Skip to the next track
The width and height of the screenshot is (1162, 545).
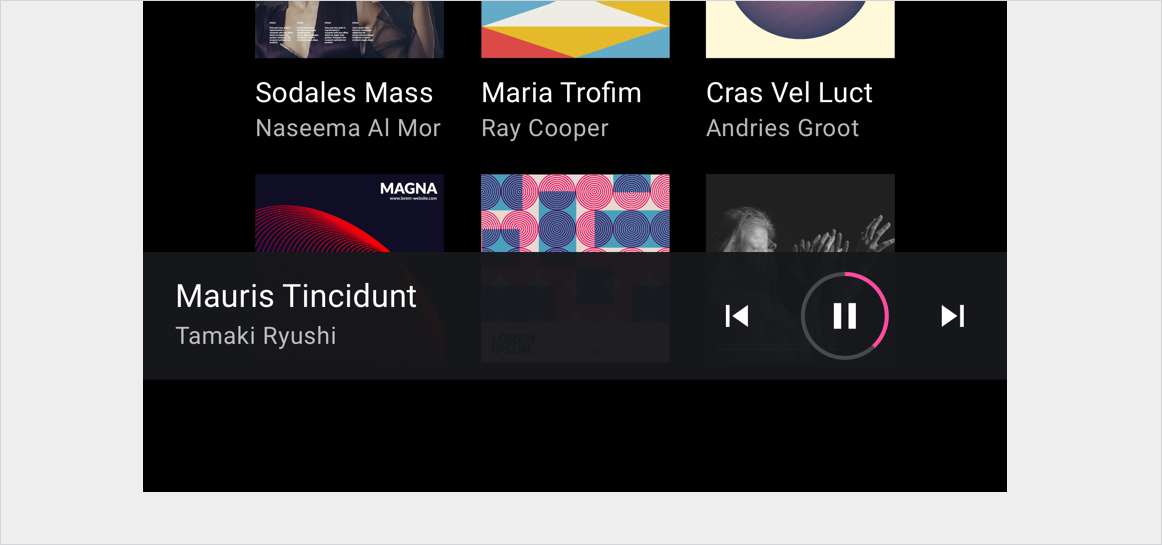952,316
